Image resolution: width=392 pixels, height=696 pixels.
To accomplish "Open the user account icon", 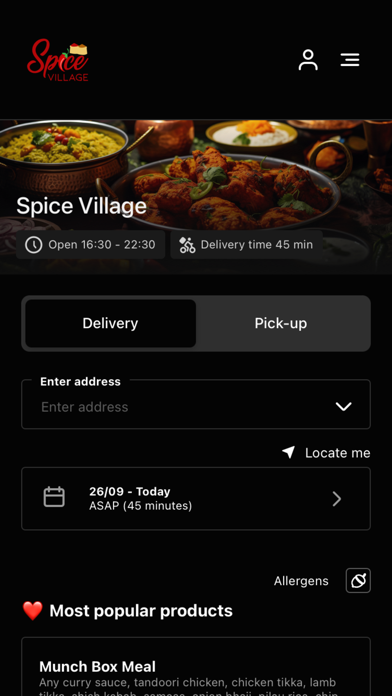I will point(308,60).
